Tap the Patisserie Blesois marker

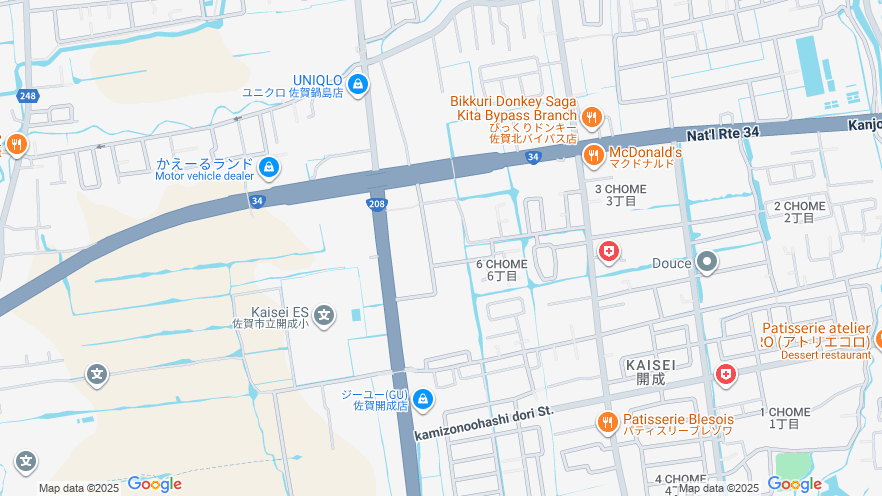click(606, 422)
